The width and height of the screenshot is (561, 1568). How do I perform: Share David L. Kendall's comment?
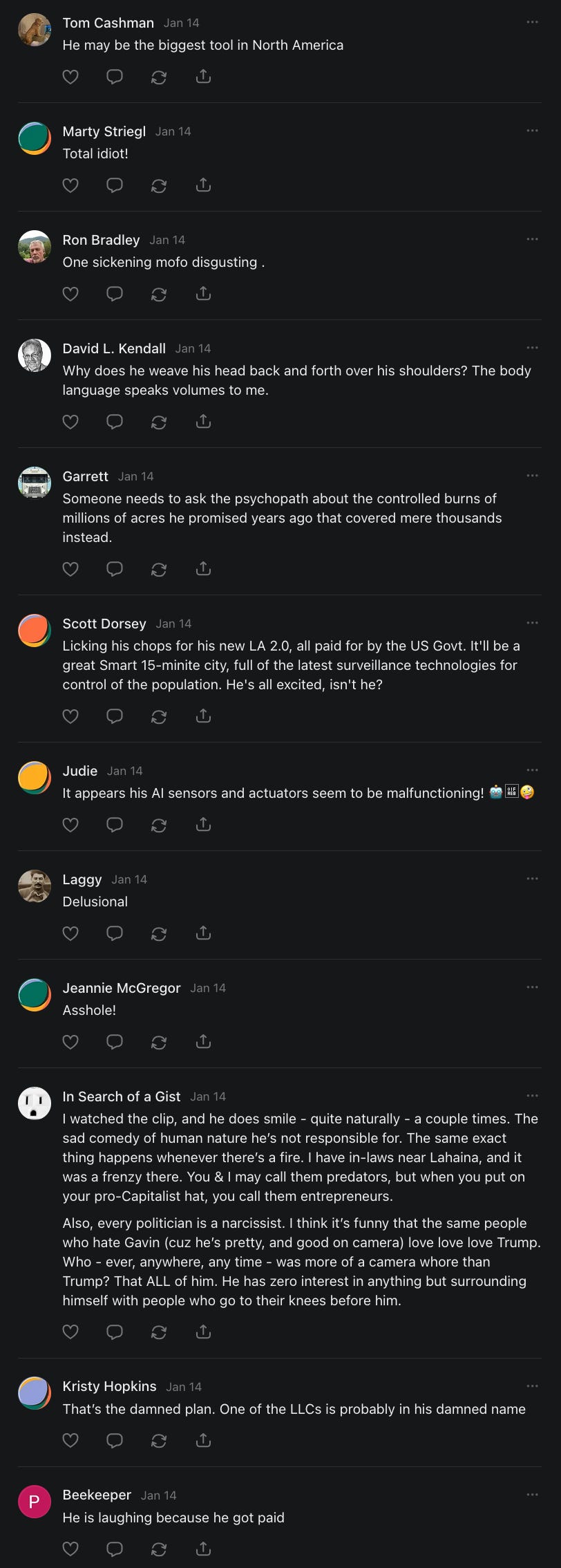coord(203,422)
